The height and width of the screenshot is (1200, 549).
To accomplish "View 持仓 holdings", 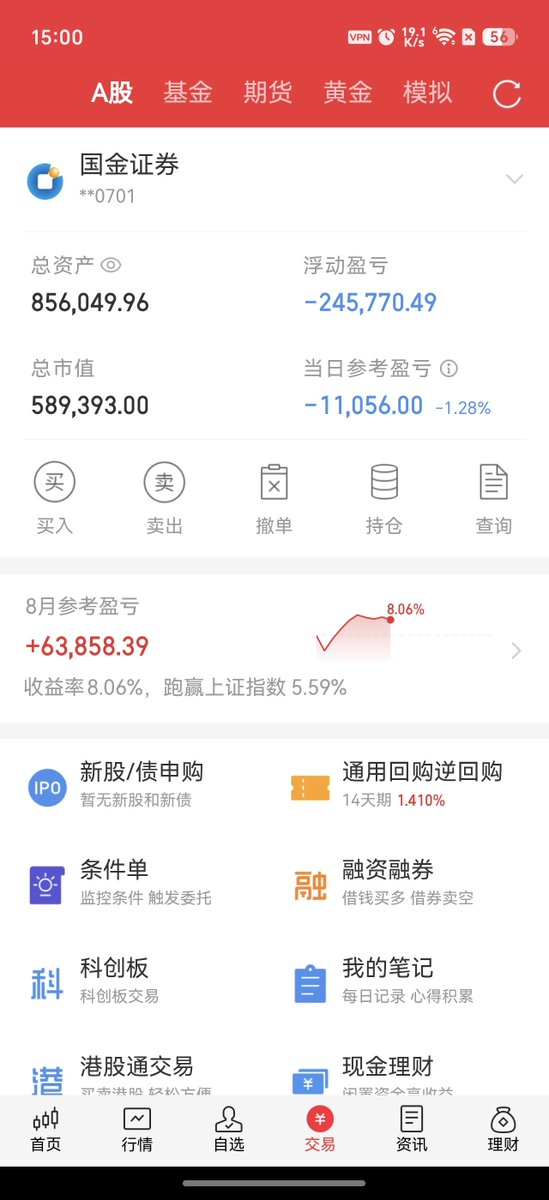I will point(384,499).
